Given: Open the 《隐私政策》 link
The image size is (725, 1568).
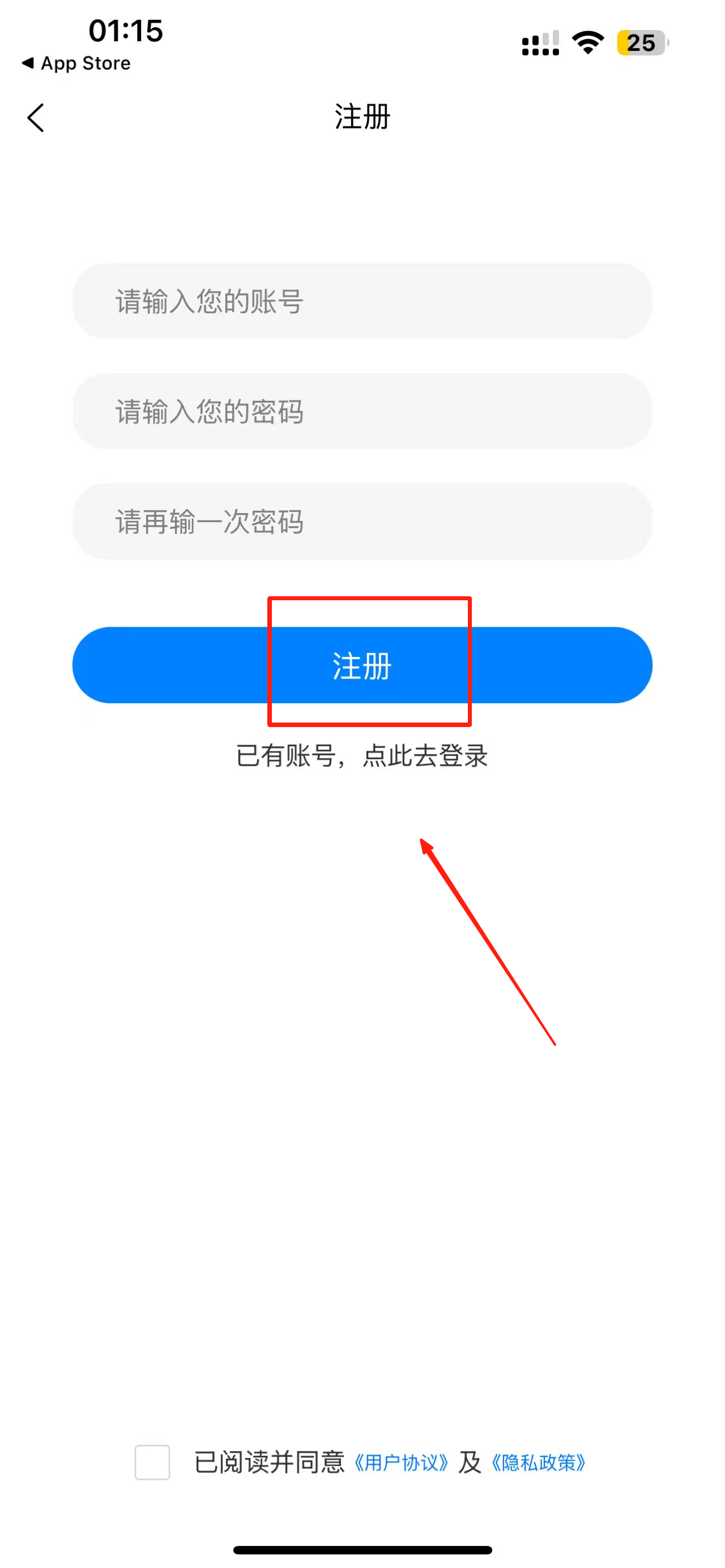Looking at the screenshot, I should [538, 1462].
